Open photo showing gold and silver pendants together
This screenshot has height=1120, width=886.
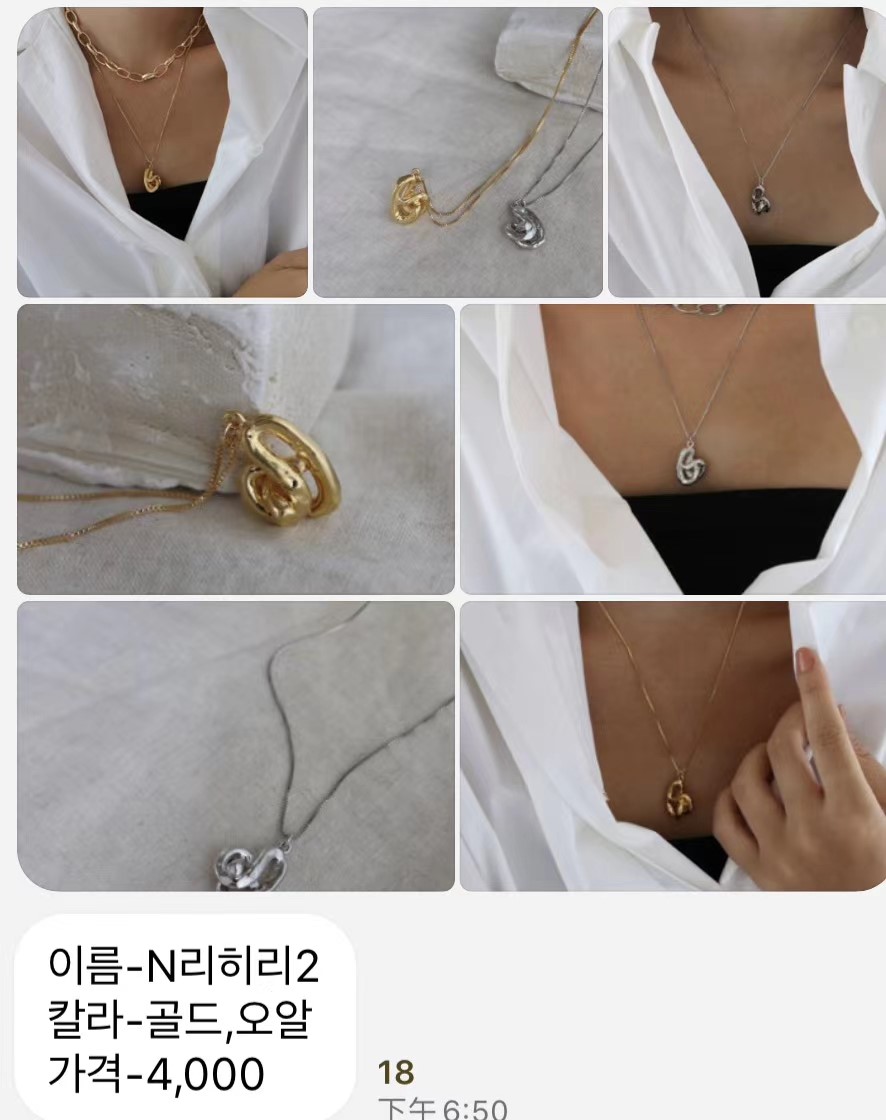457,152
